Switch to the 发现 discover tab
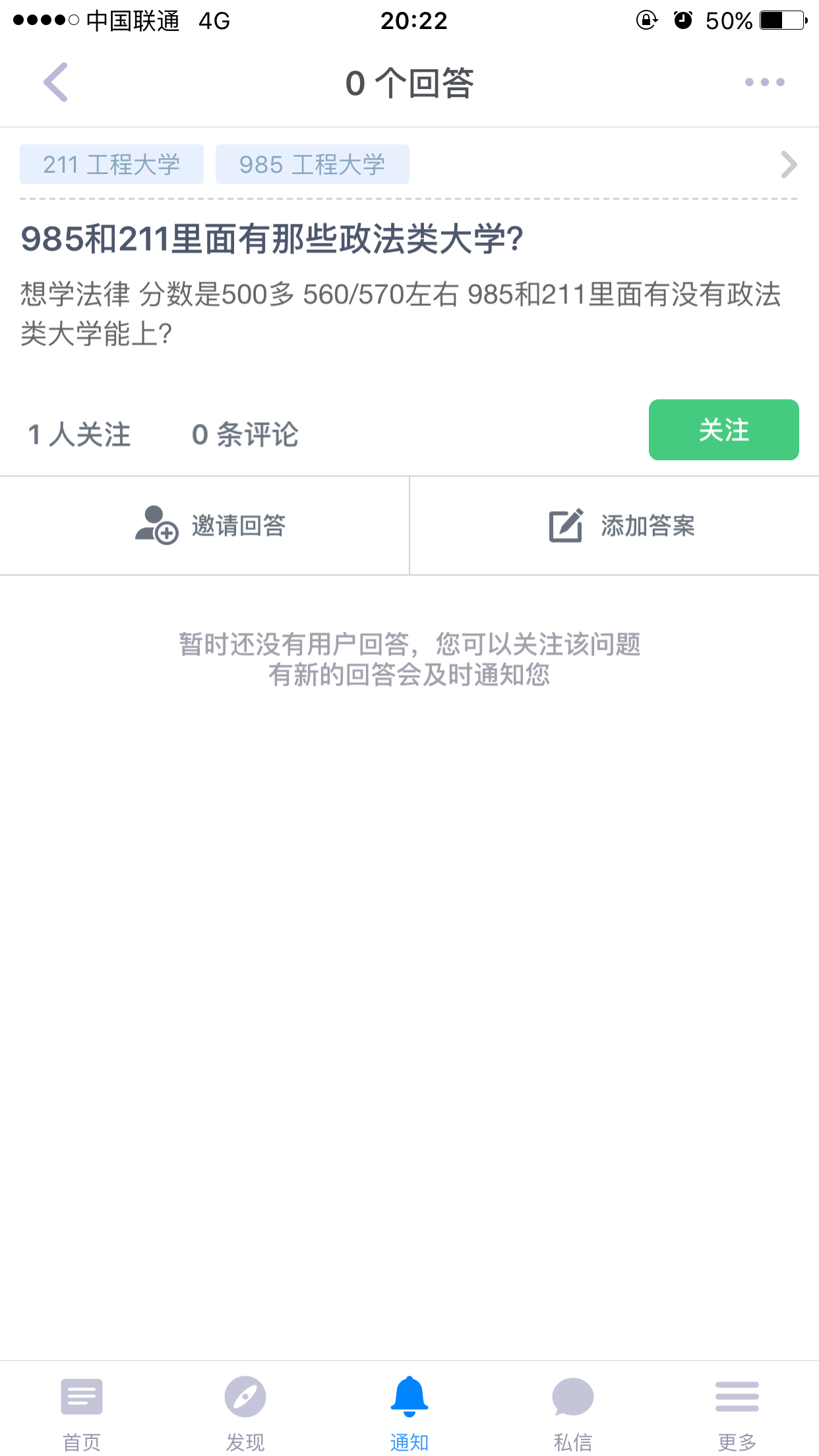This screenshot has width=819, height=1456. point(245,1410)
